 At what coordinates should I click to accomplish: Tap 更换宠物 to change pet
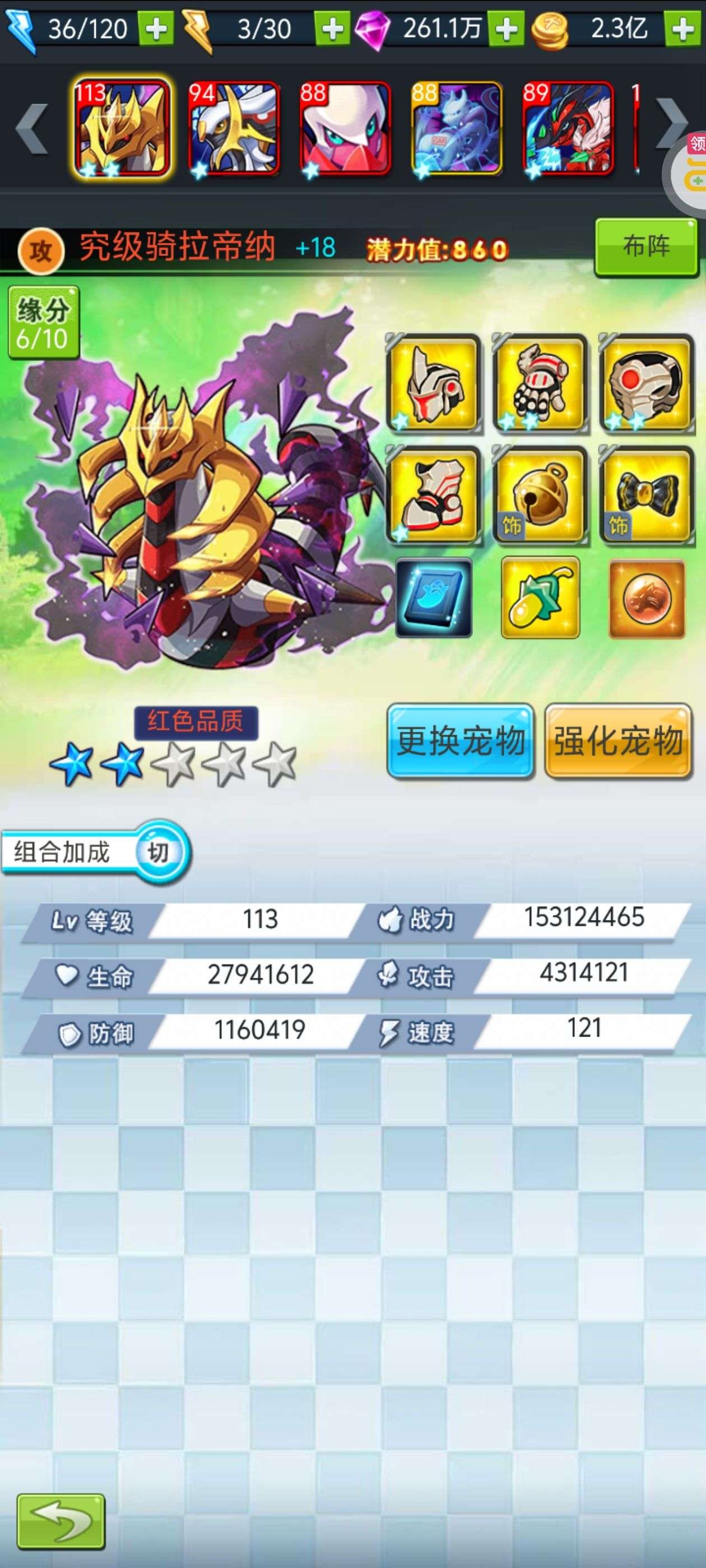pos(461,741)
